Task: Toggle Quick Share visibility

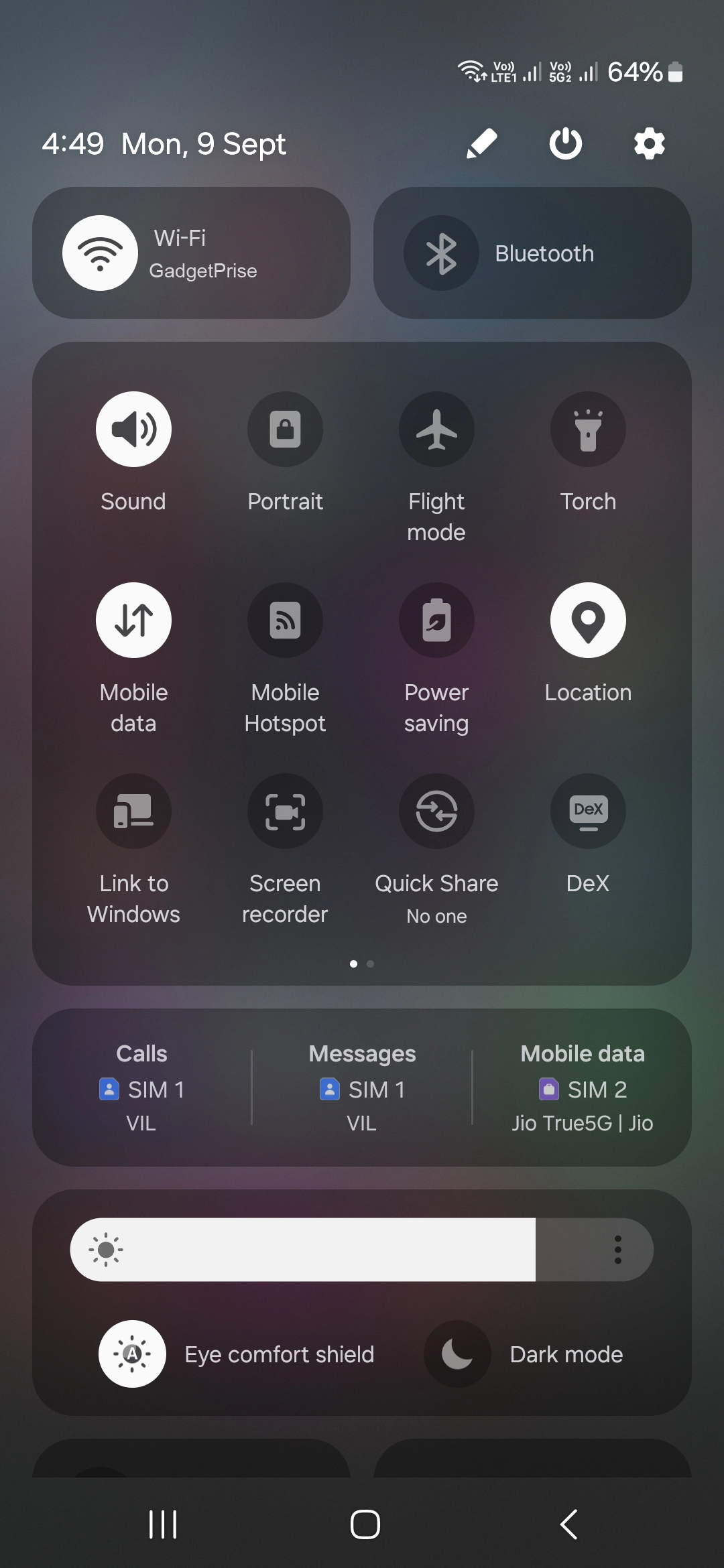Action: pos(436,811)
